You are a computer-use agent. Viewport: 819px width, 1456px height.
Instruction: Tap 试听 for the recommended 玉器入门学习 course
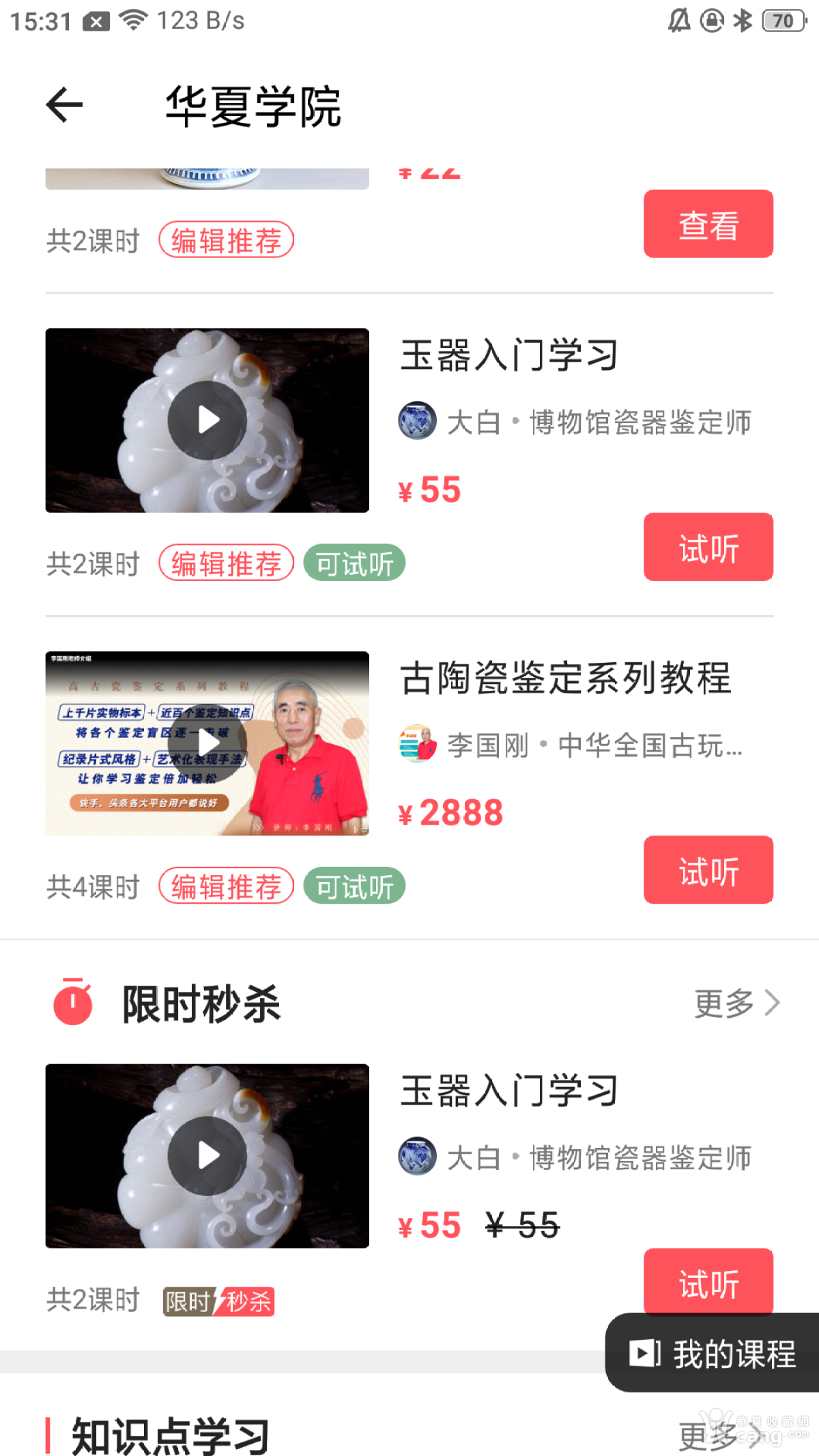pyautogui.click(x=708, y=547)
